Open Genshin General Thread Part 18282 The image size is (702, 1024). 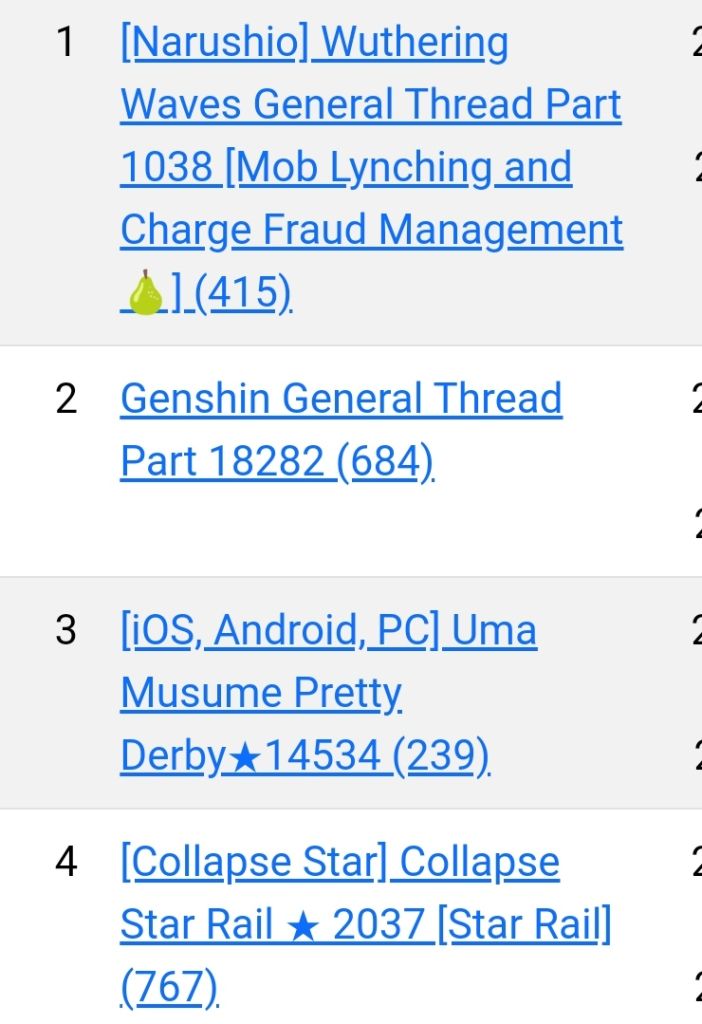341,430
